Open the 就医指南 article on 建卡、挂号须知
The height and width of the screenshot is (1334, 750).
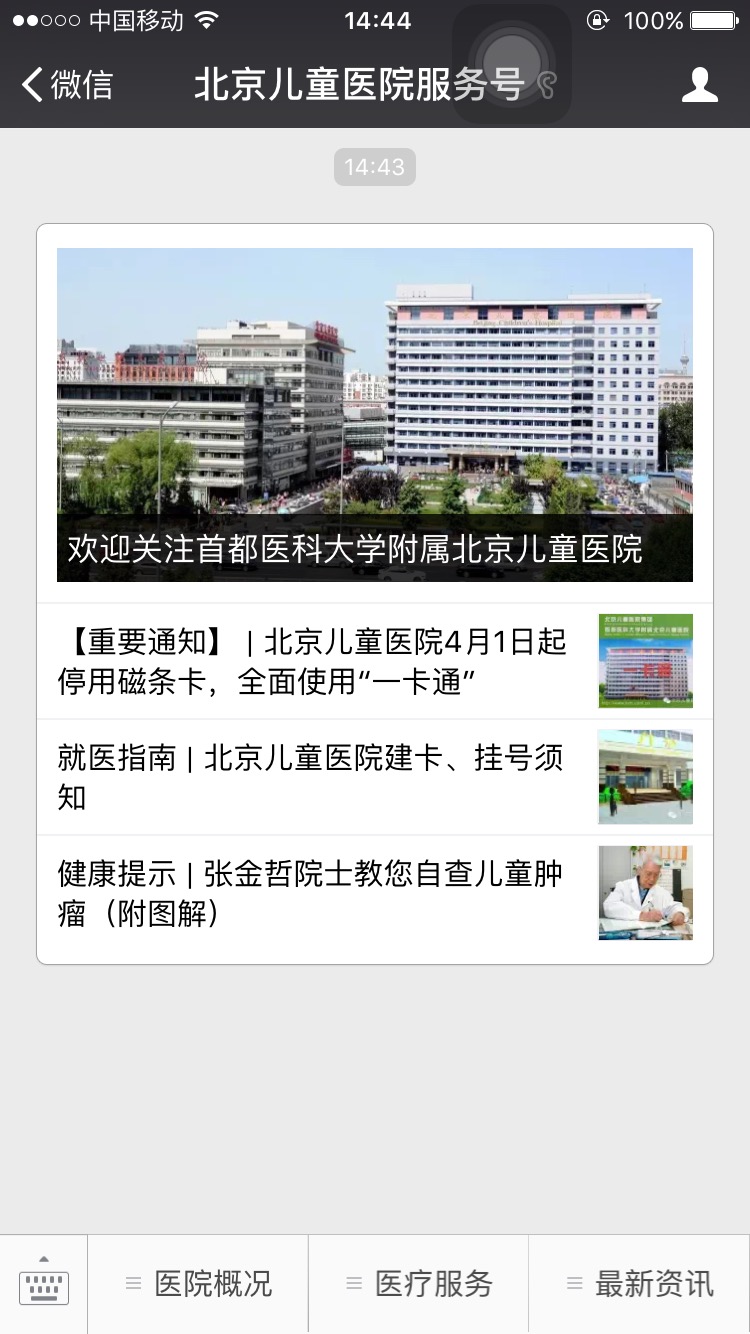point(374,777)
